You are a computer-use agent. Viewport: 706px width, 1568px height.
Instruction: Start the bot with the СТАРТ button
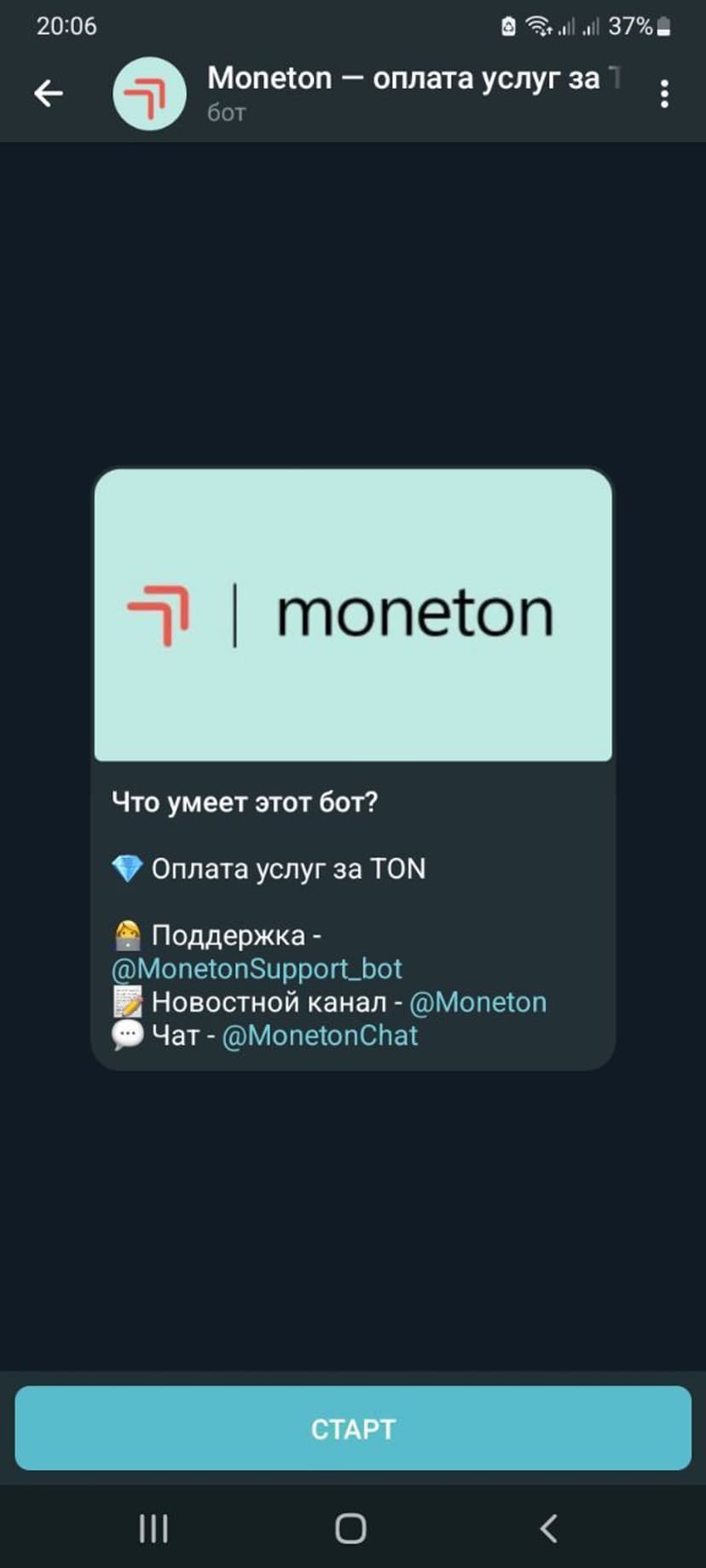point(353,1428)
